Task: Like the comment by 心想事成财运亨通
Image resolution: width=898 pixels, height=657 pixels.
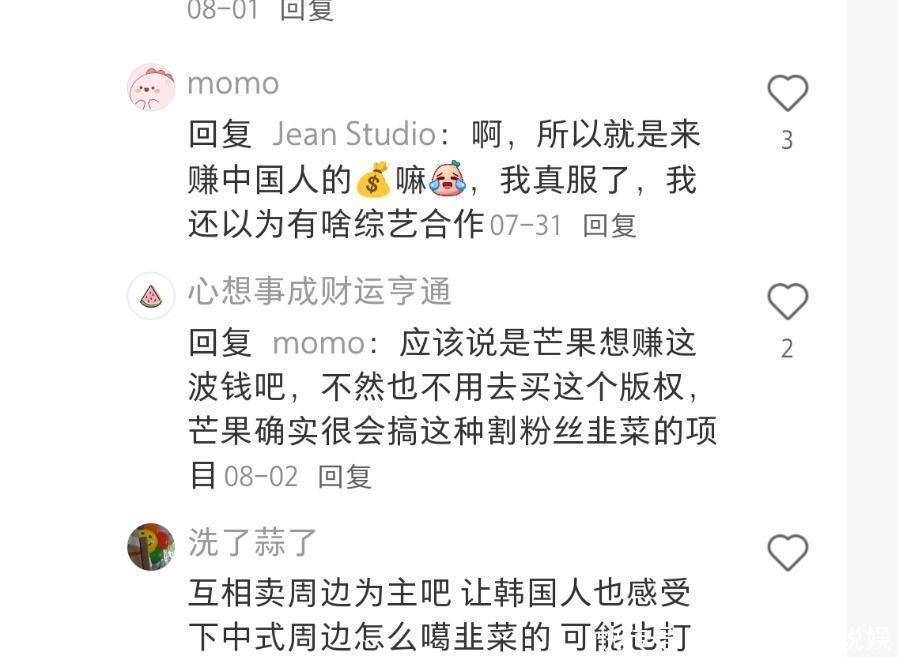Action: click(x=787, y=302)
